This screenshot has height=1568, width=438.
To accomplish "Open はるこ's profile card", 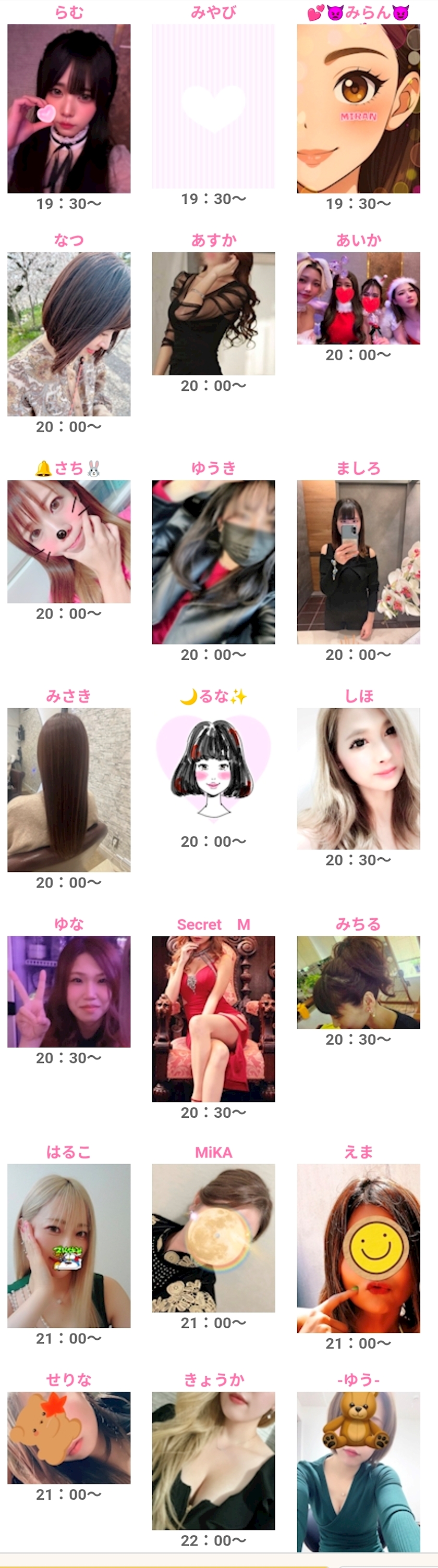I will (69, 1245).
